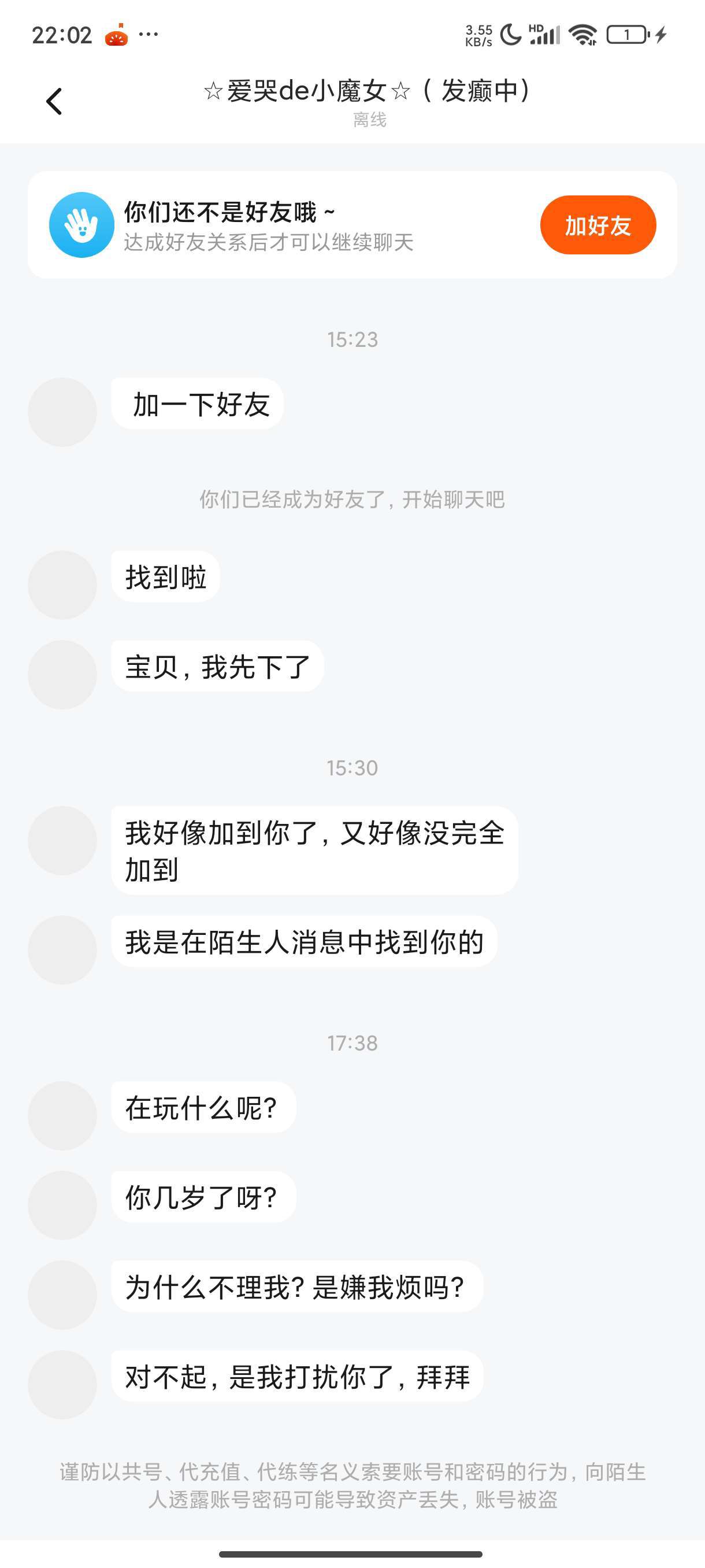Image resolution: width=705 pixels, height=1568 pixels.
Task: Open sender avatar beside 加一下好友 message
Action: (x=62, y=412)
